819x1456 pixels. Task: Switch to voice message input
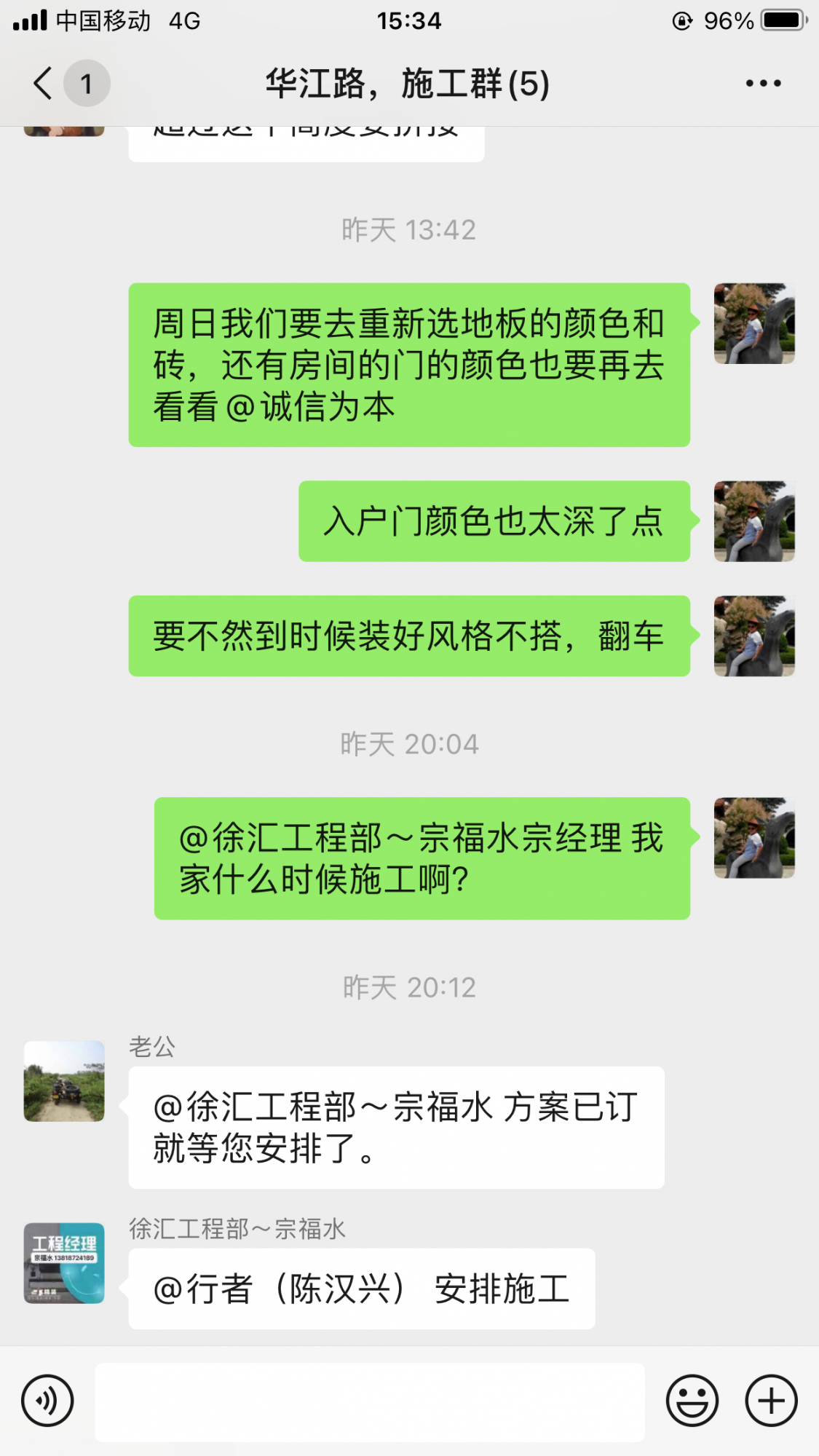47,1401
